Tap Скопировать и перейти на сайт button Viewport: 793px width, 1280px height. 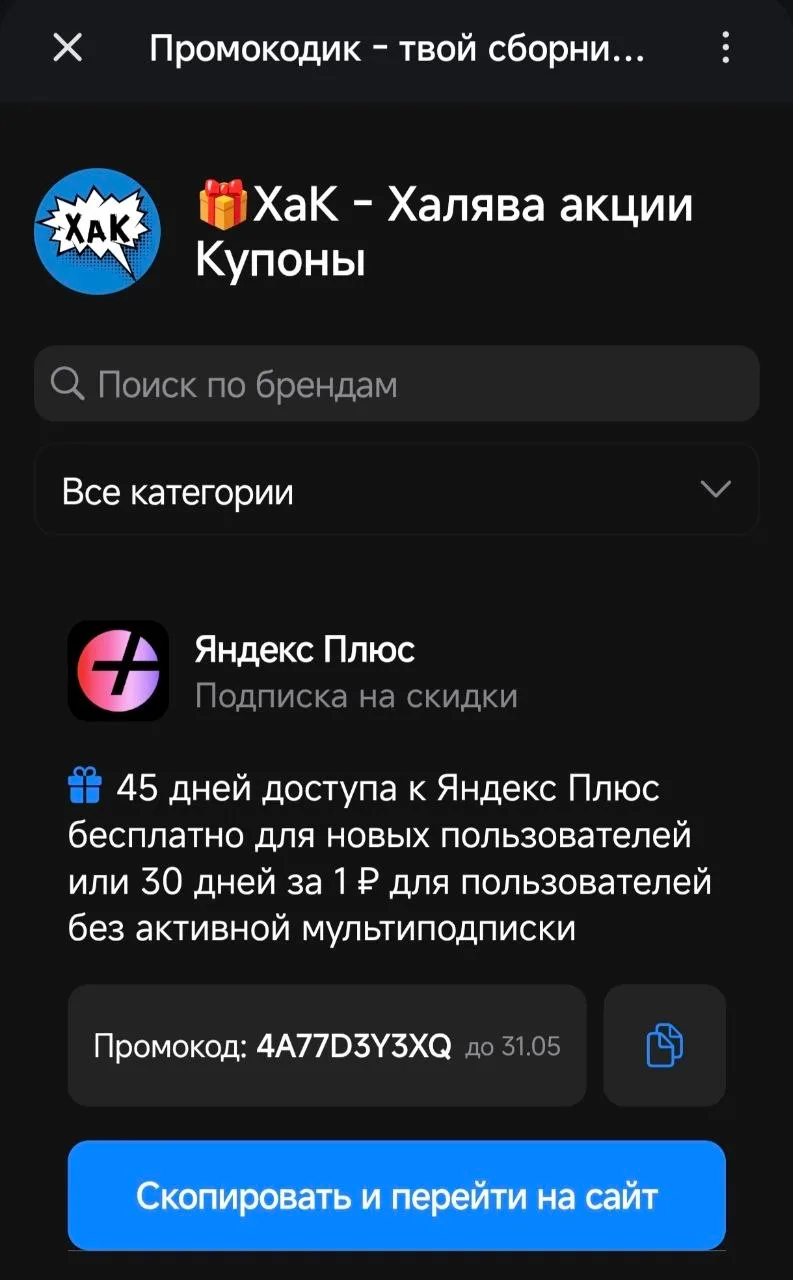397,1195
